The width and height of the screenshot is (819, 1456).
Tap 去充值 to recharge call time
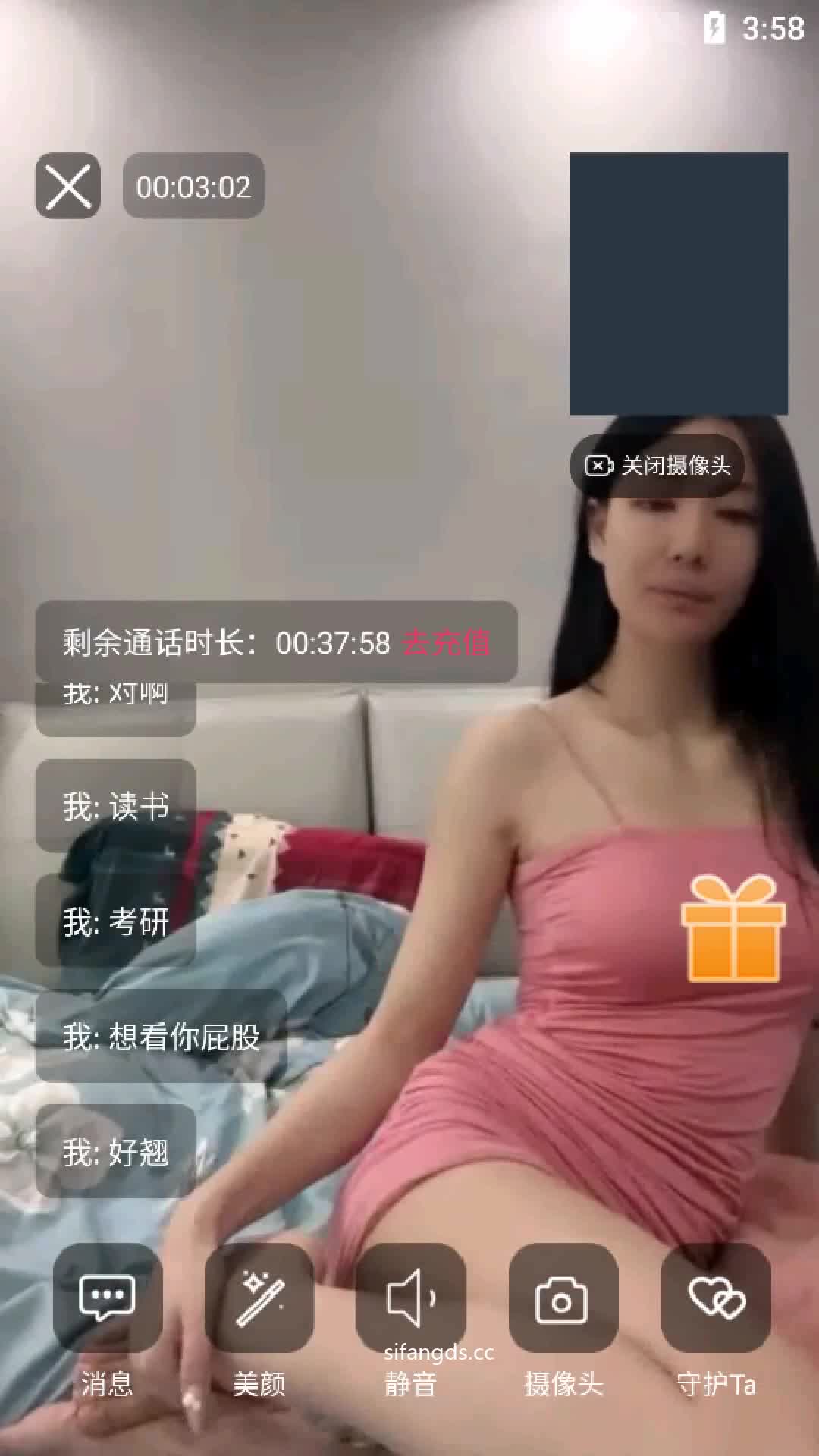(x=446, y=643)
